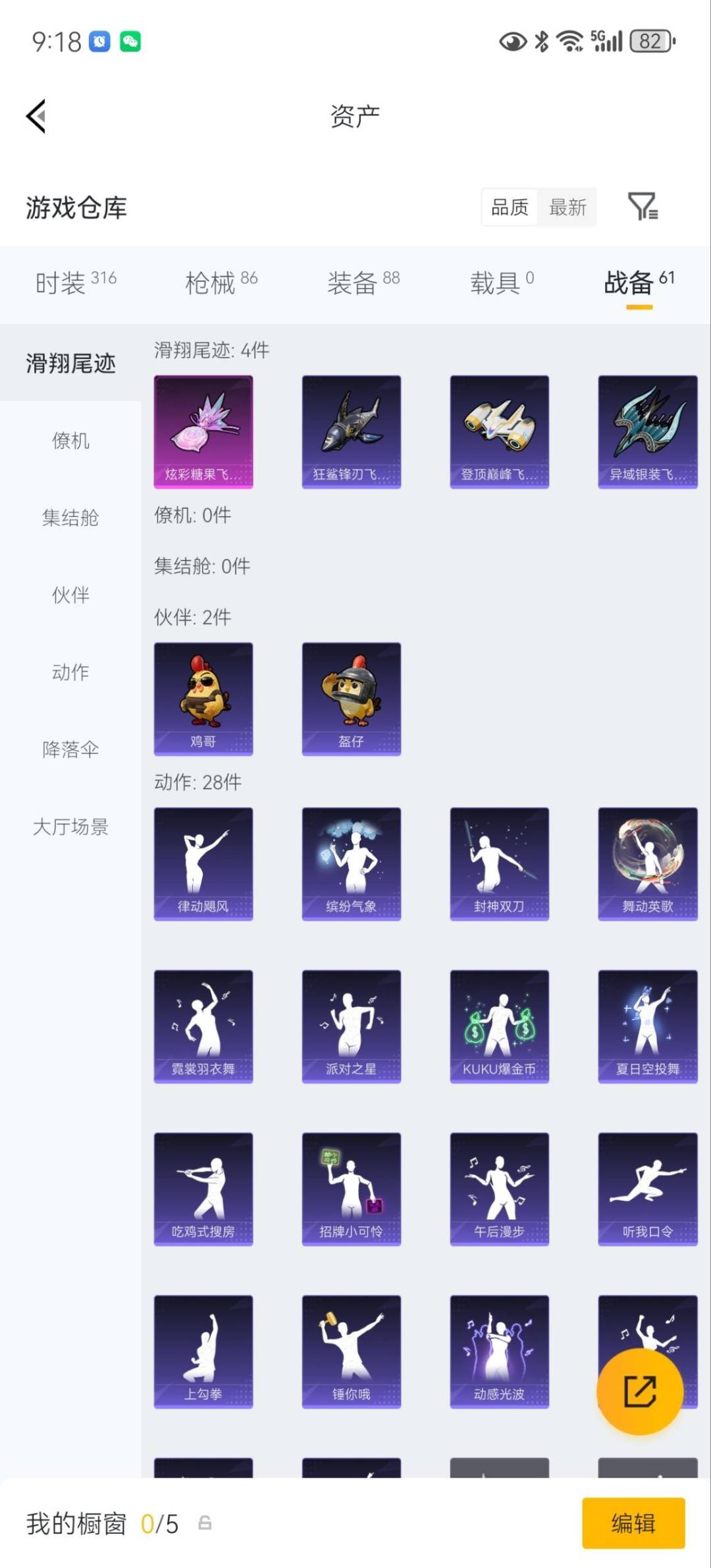This screenshot has width=711, height=1568.
Task: Open the 大厅场景 sidebar section
Action: point(70,827)
